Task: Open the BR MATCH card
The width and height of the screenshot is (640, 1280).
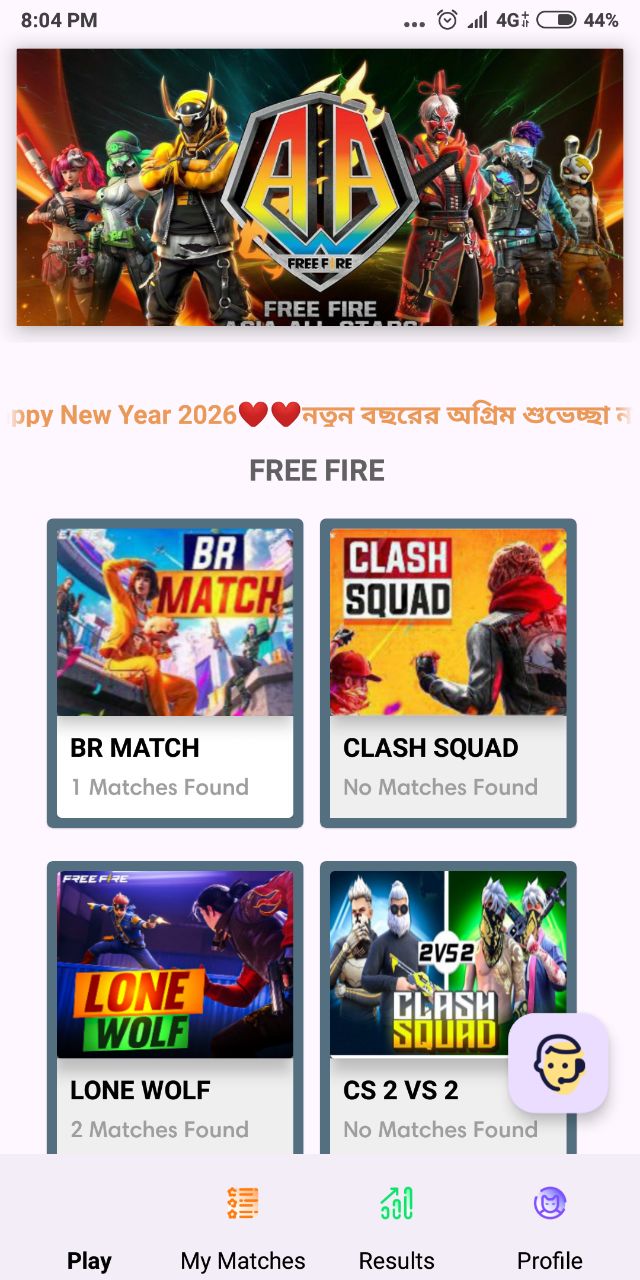Action: (x=175, y=672)
